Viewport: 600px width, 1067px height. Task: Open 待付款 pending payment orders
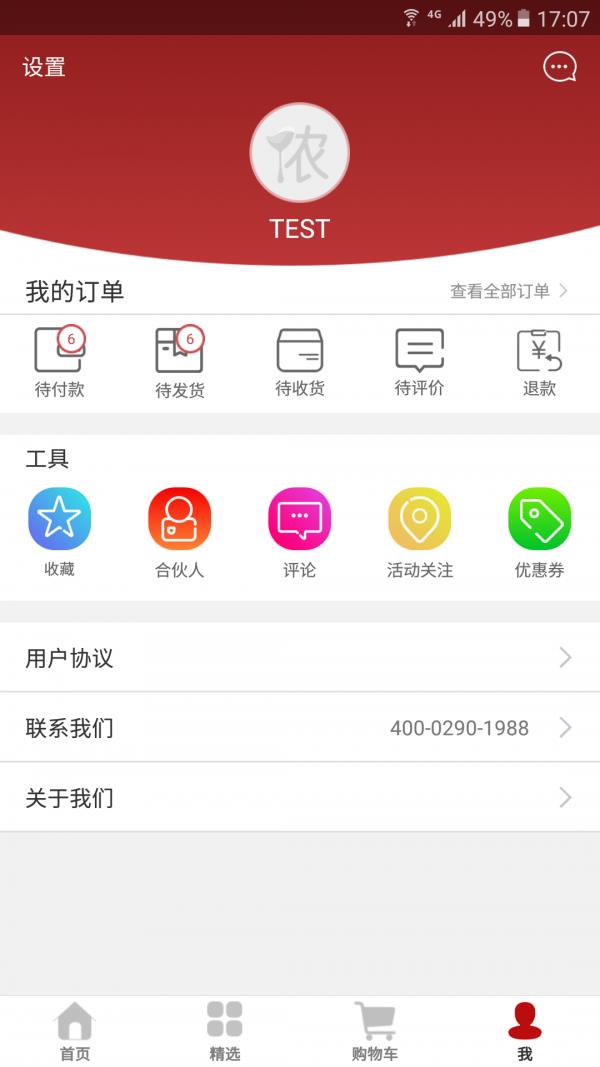click(x=60, y=363)
